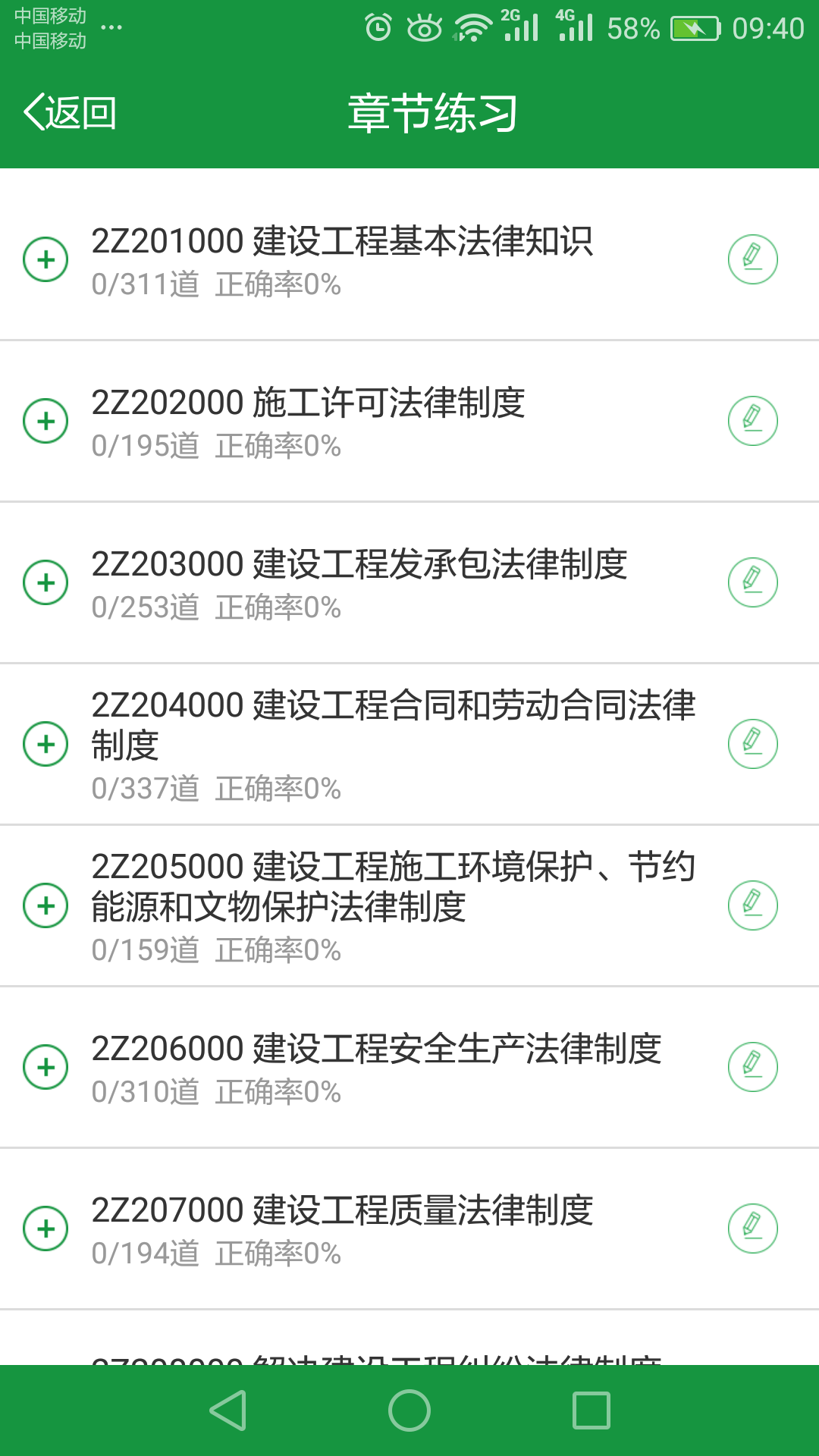The width and height of the screenshot is (819, 1456).
Task: Start practice for 2Z204000 via pencil icon
Action: 752,744
